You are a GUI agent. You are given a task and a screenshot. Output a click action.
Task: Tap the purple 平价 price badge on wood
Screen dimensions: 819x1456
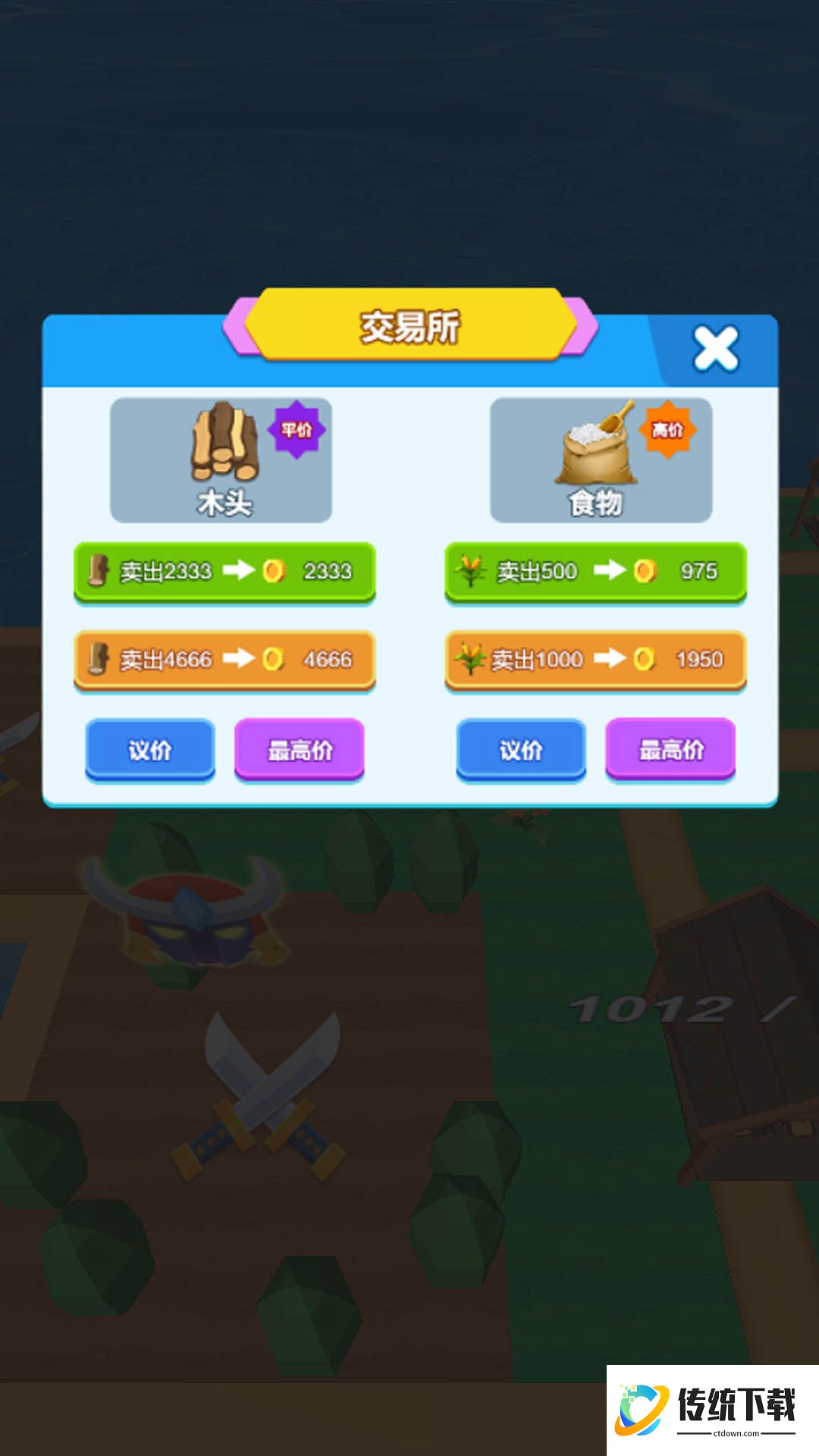(x=298, y=428)
